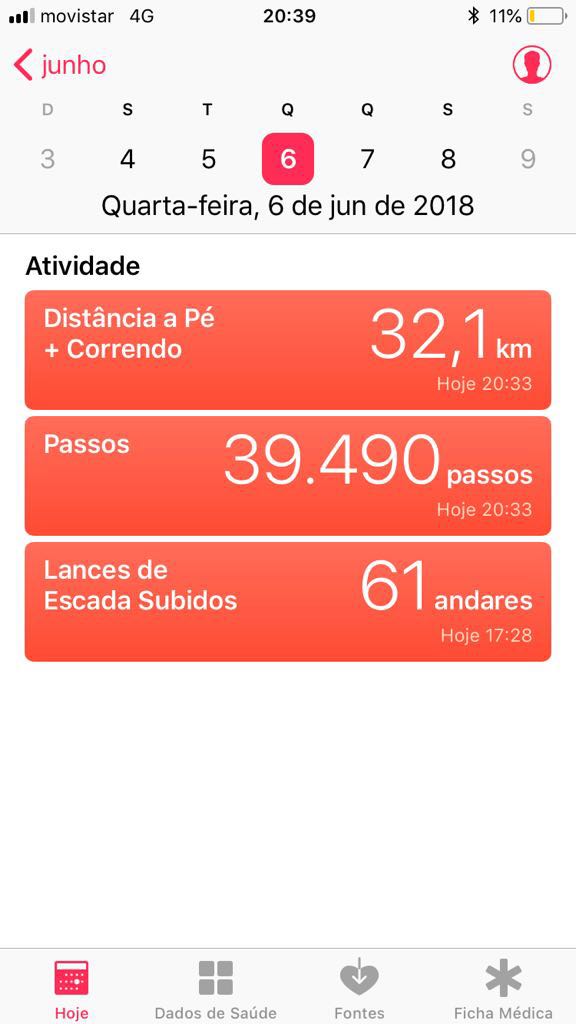Open the Passos card

pyautogui.click(x=288, y=476)
